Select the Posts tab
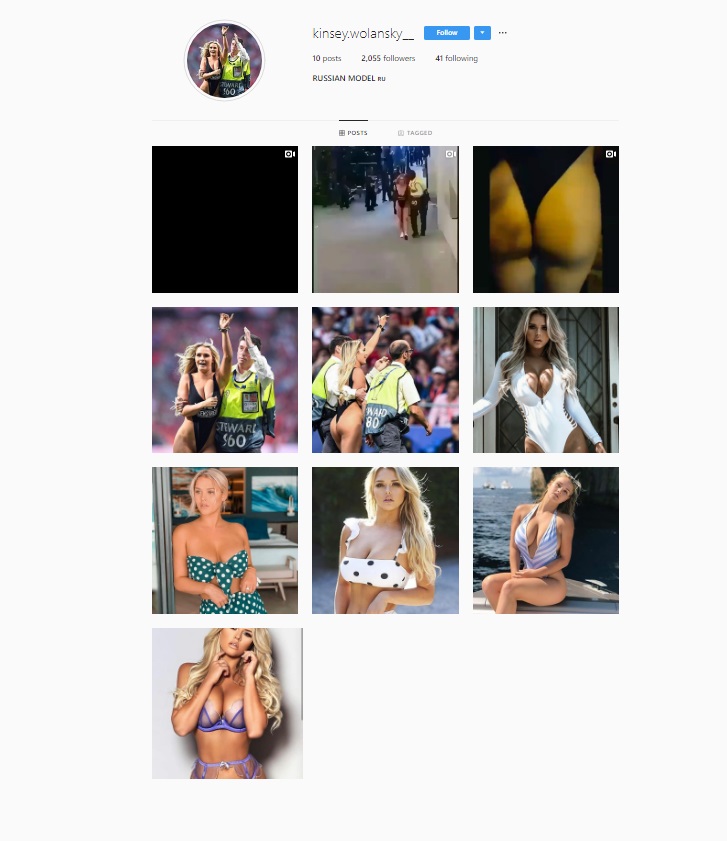Viewport: 727px width, 841px height. pyautogui.click(x=353, y=133)
